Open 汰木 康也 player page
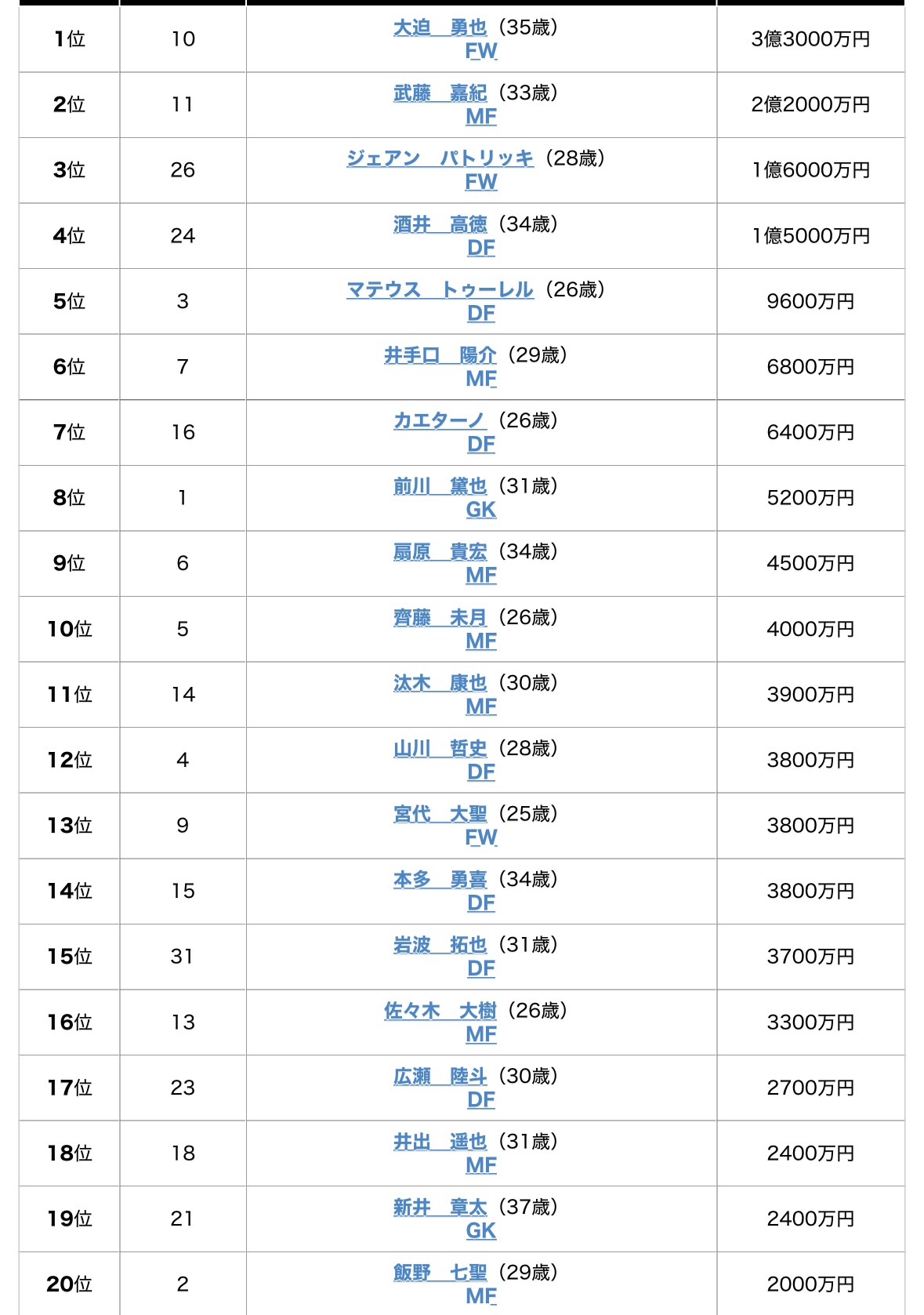 point(440,683)
